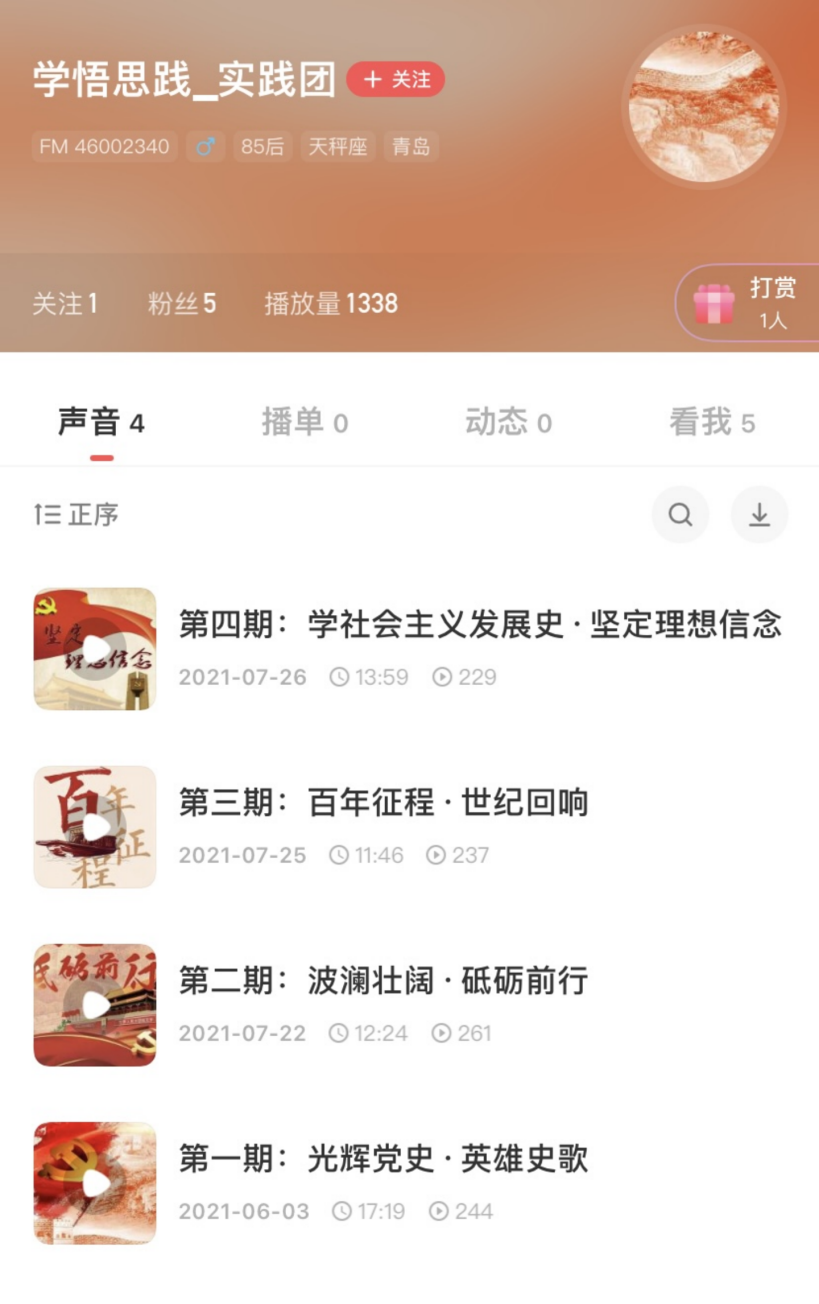
Task: View the 粉丝 followers list
Action: [x=182, y=304]
